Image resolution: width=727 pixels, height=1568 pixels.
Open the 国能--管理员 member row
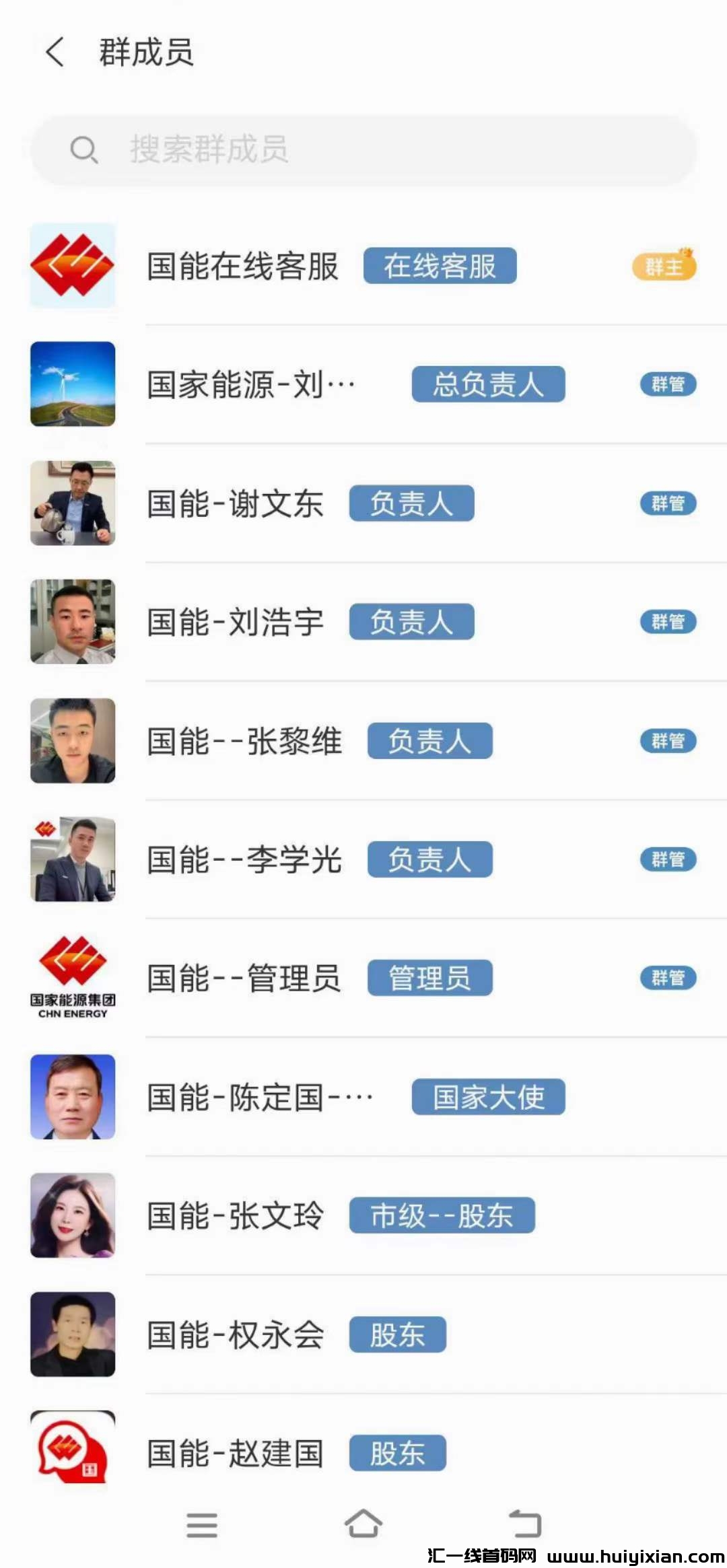click(244, 978)
